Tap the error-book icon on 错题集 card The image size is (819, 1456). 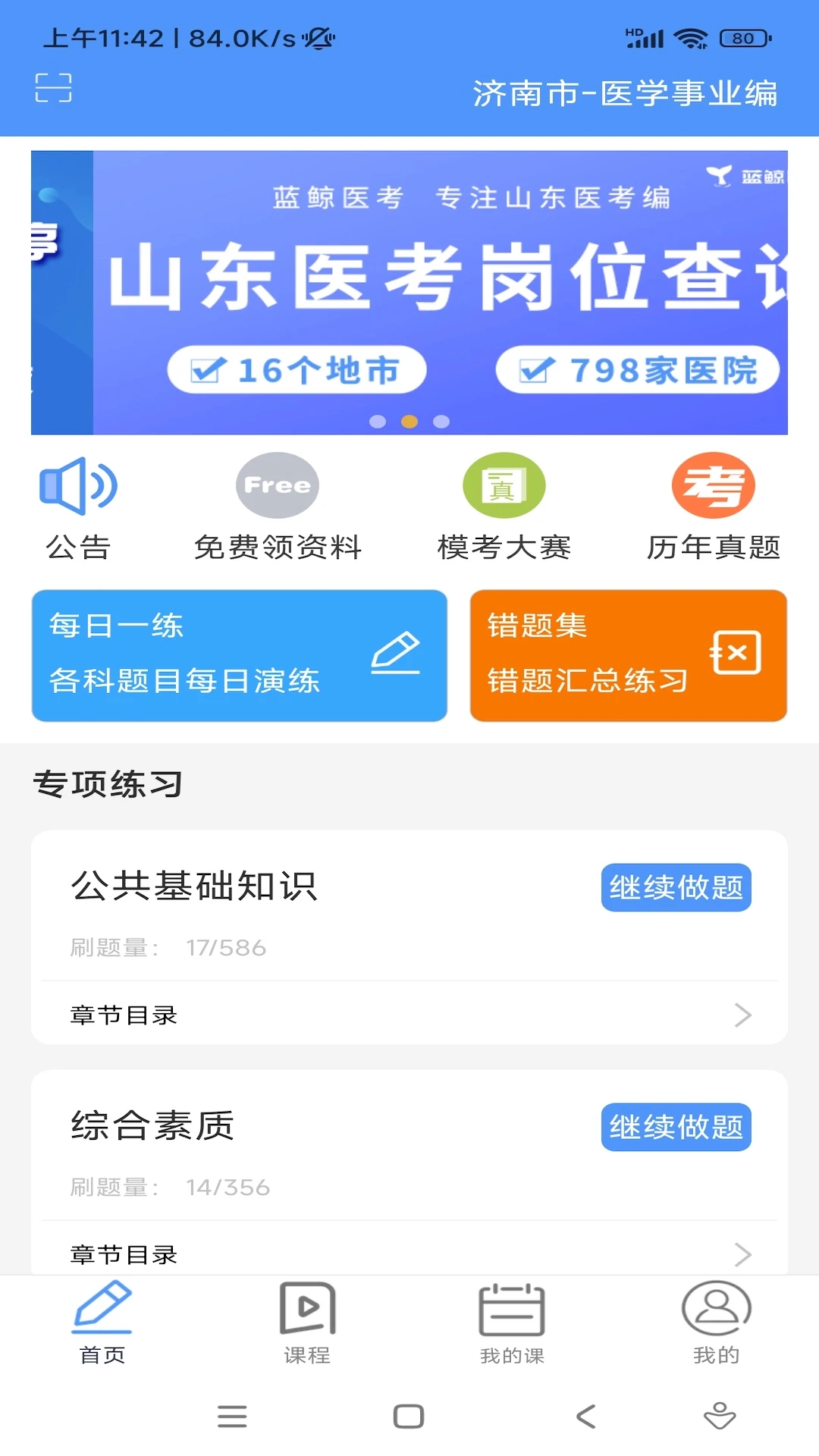[x=736, y=653]
